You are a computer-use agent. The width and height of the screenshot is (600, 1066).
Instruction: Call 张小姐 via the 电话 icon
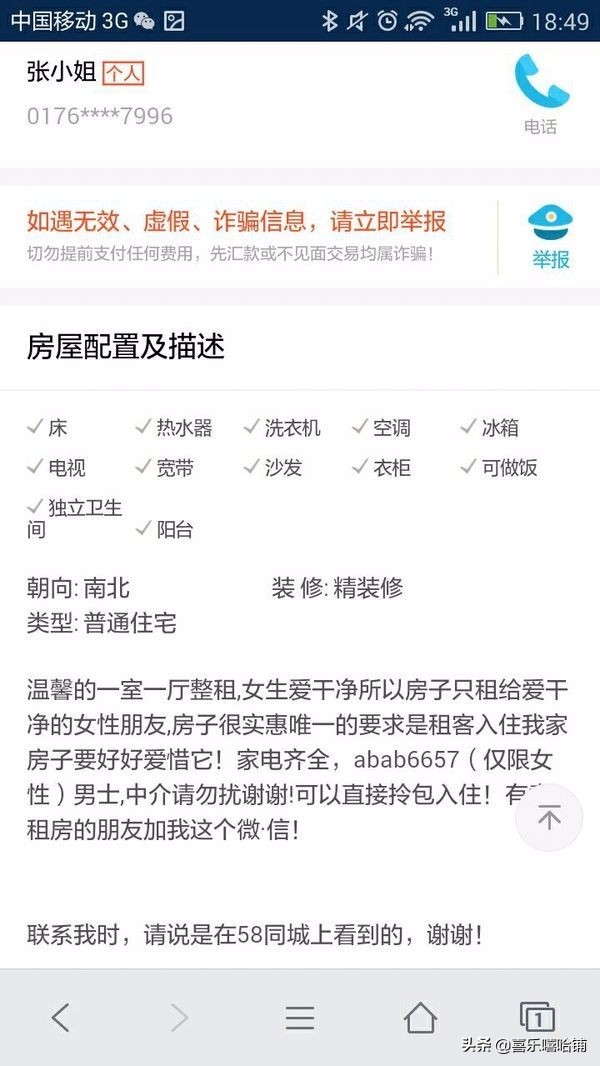click(541, 92)
